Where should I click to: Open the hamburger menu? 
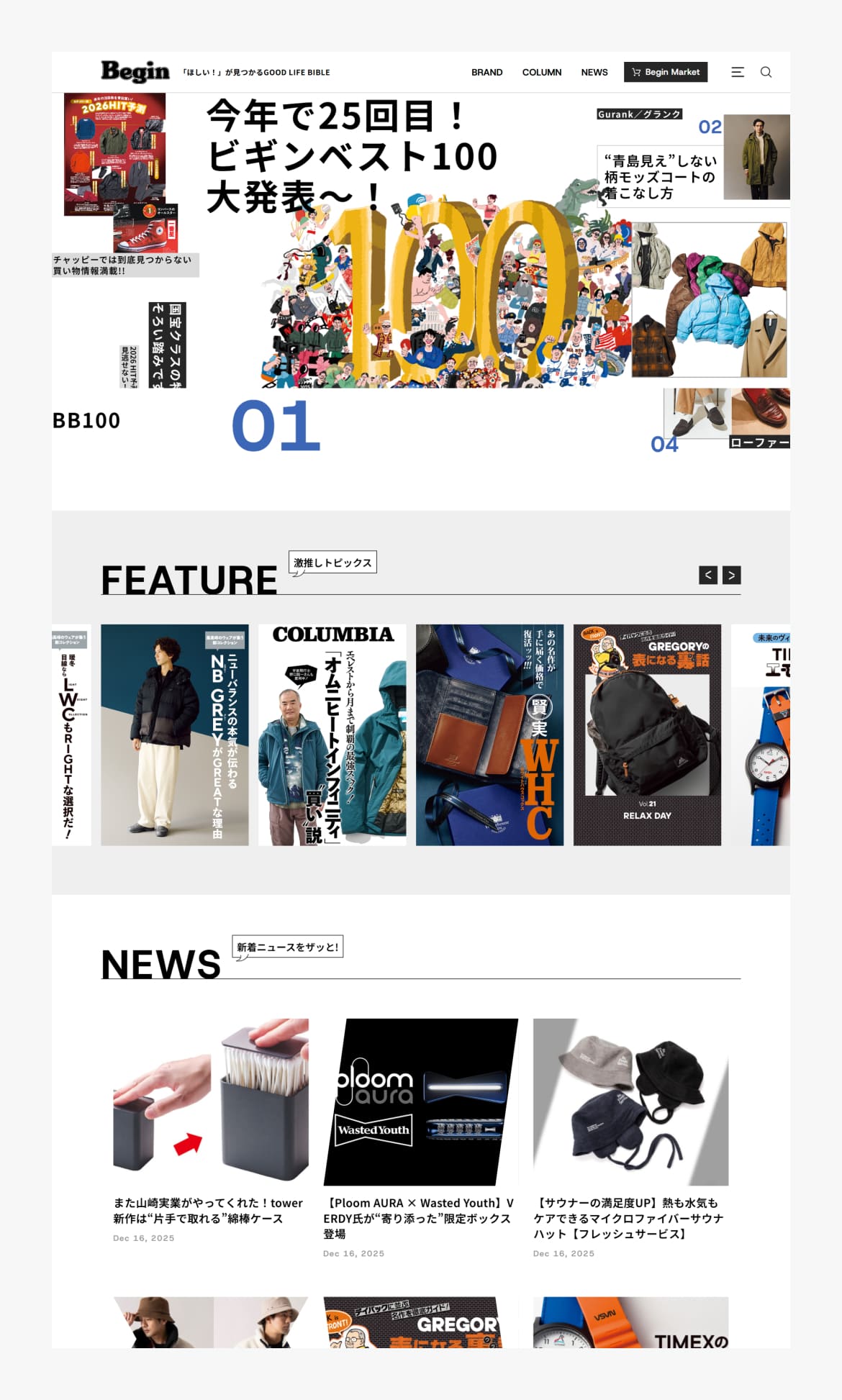pyautogui.click(x=738, y=72)
